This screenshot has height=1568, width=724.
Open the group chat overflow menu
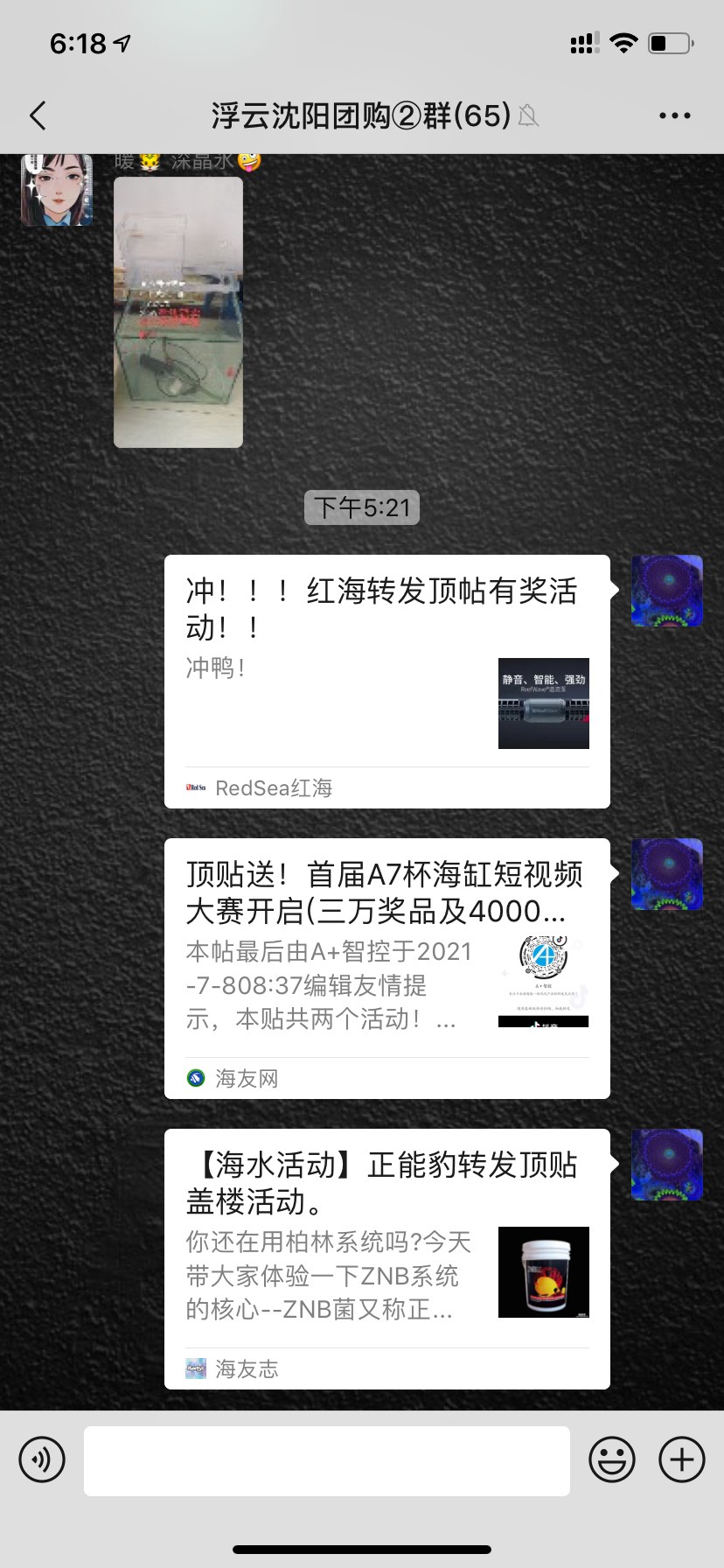(674, 115)
